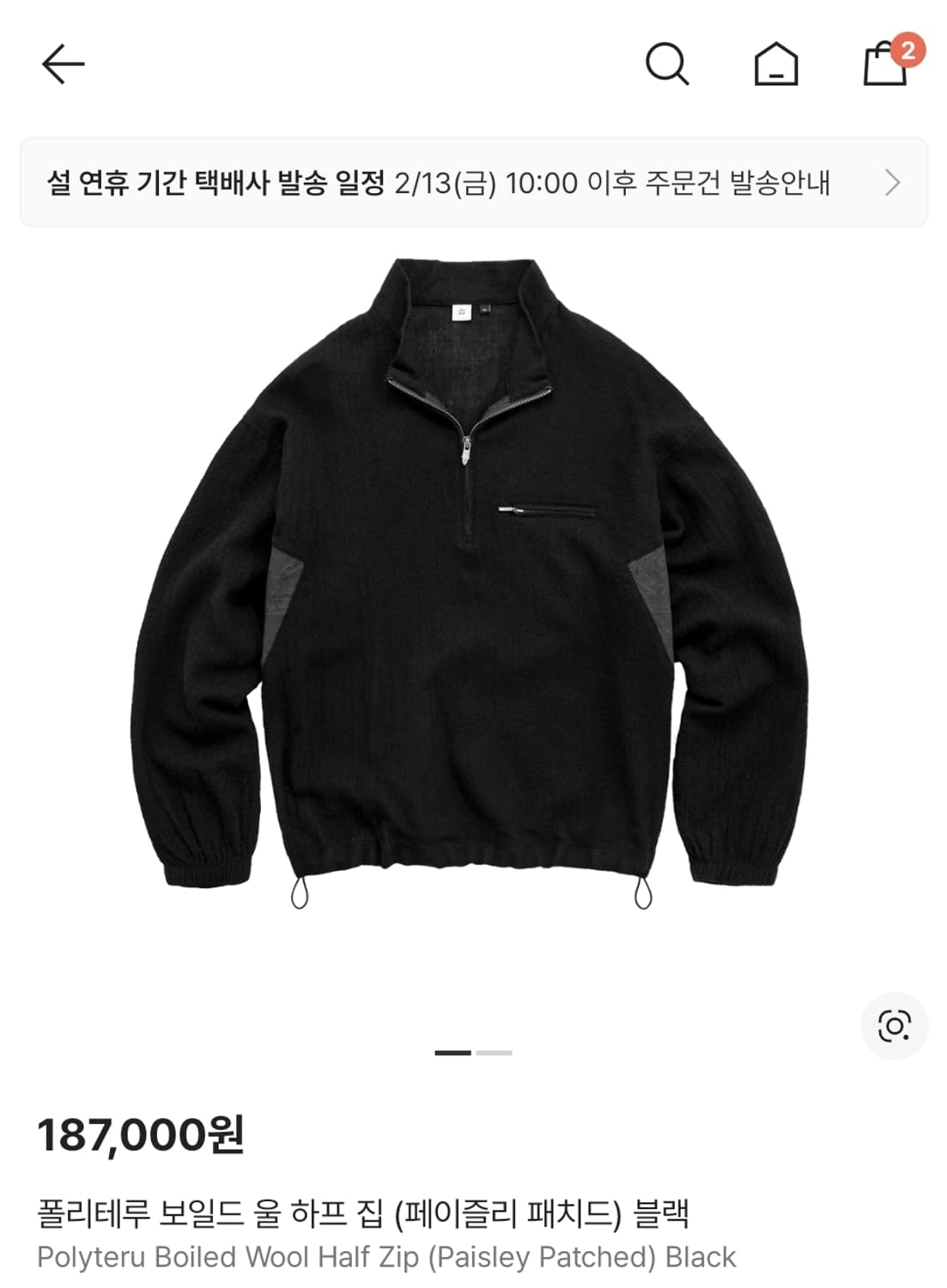This screenshot has height=1288, width=947.
Task: Tap the cart icon to review your items
Action: click(x=883, y=64)
